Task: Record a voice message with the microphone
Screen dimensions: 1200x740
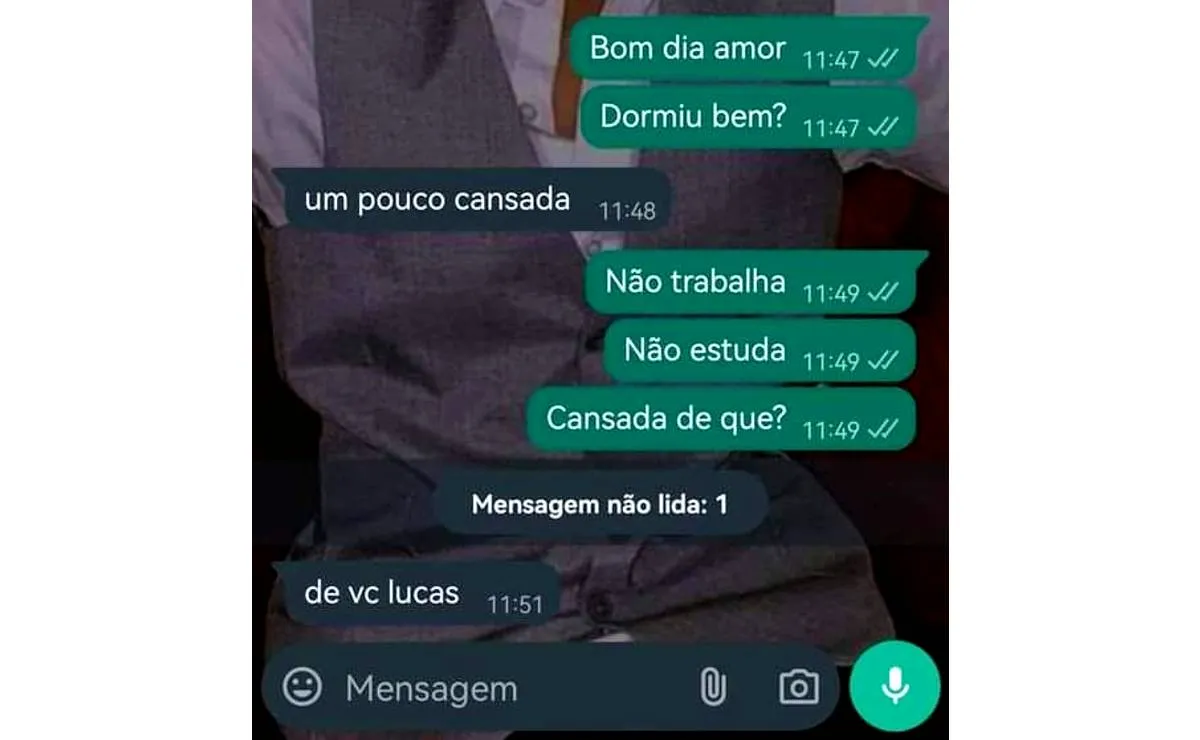Action: pyautogui.click(x=895, y=686)
